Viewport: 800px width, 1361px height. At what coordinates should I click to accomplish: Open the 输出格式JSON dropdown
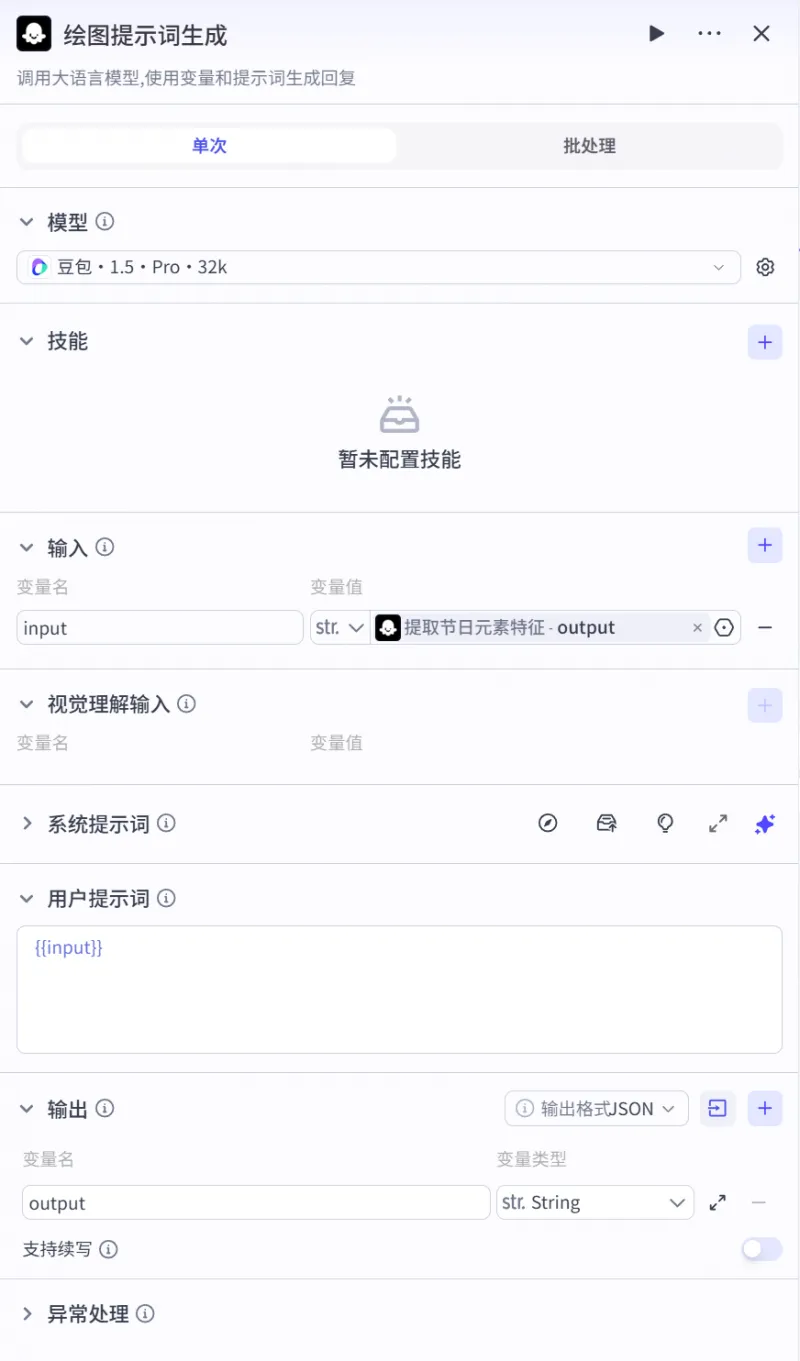[x=597, y=1108]
